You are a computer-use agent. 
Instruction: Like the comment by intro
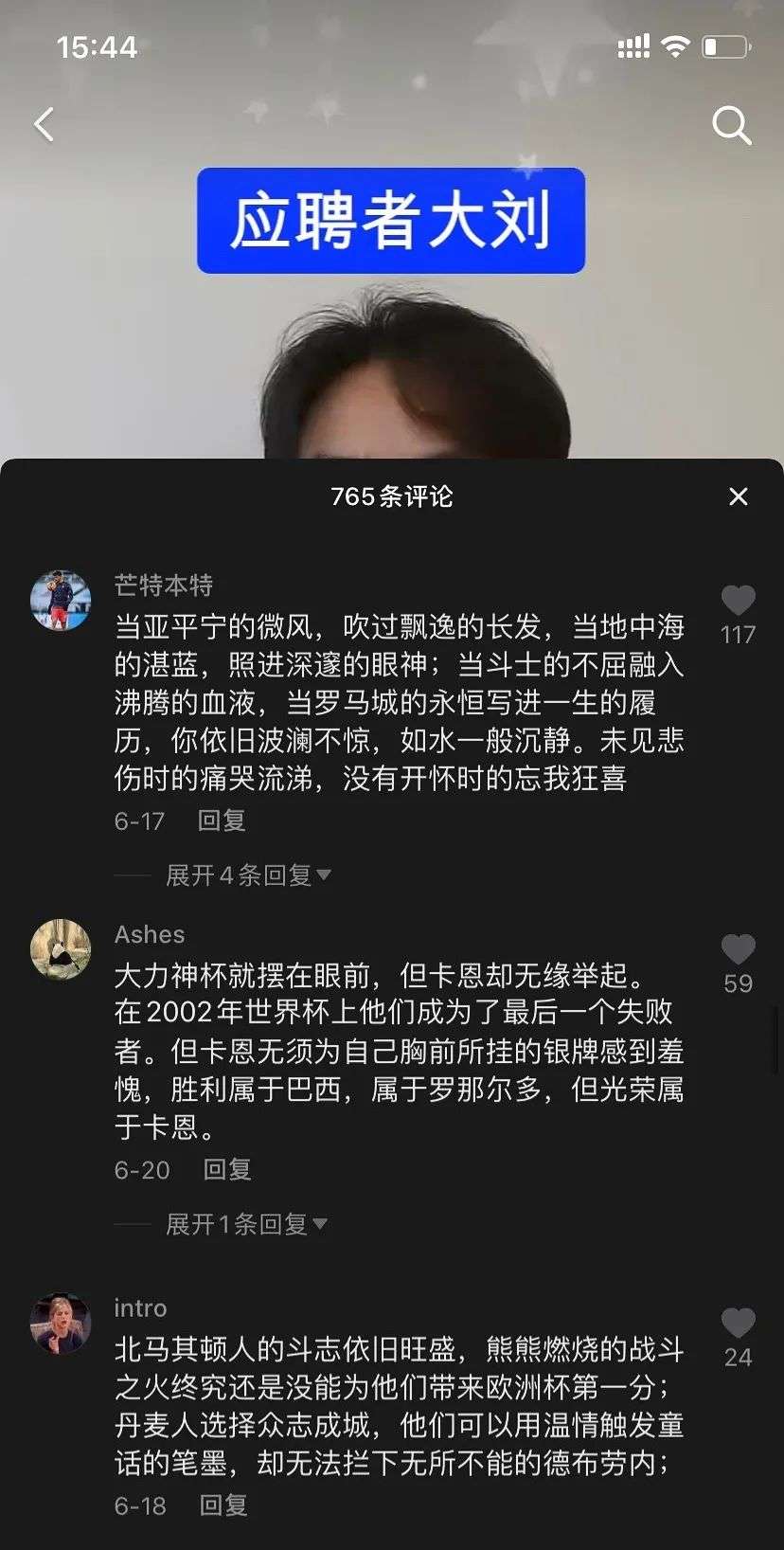click(x=738, y=1324)
